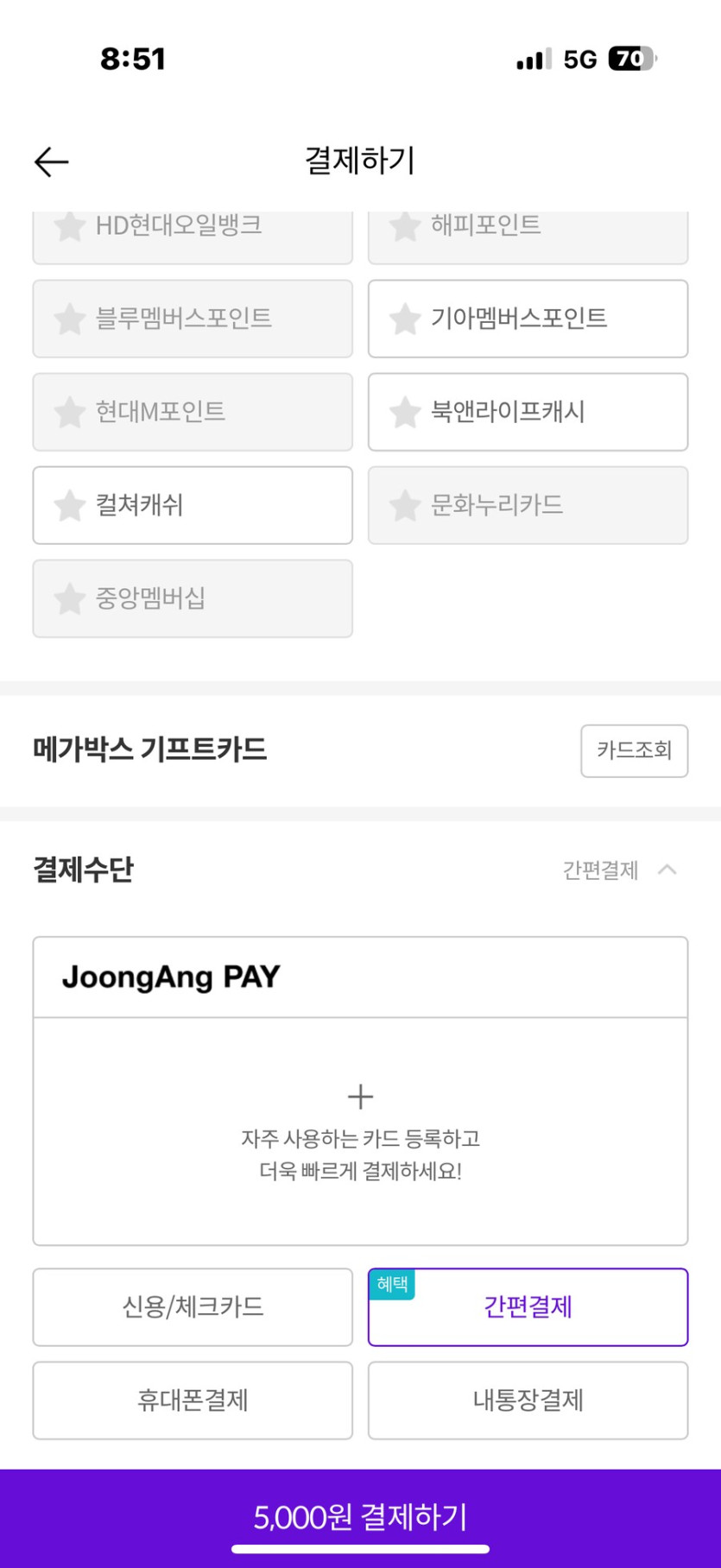
Task: Select the 신용/체크카드 payment method
Action: [x=192, y=1307]
